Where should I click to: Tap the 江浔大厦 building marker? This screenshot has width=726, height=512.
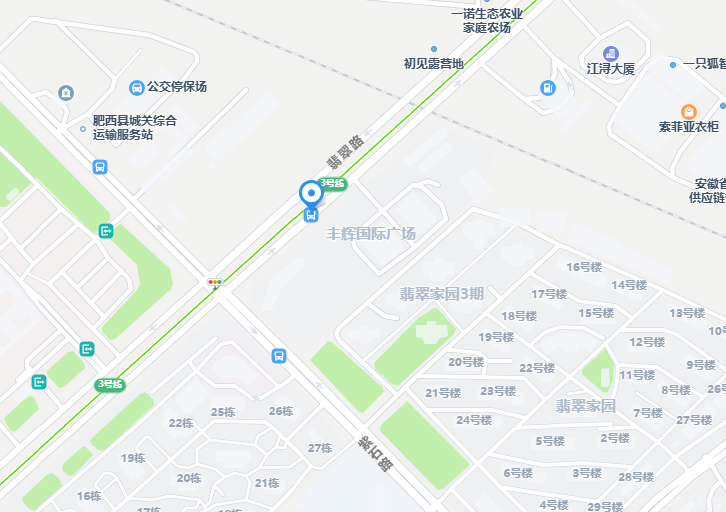tap(610, 53)
